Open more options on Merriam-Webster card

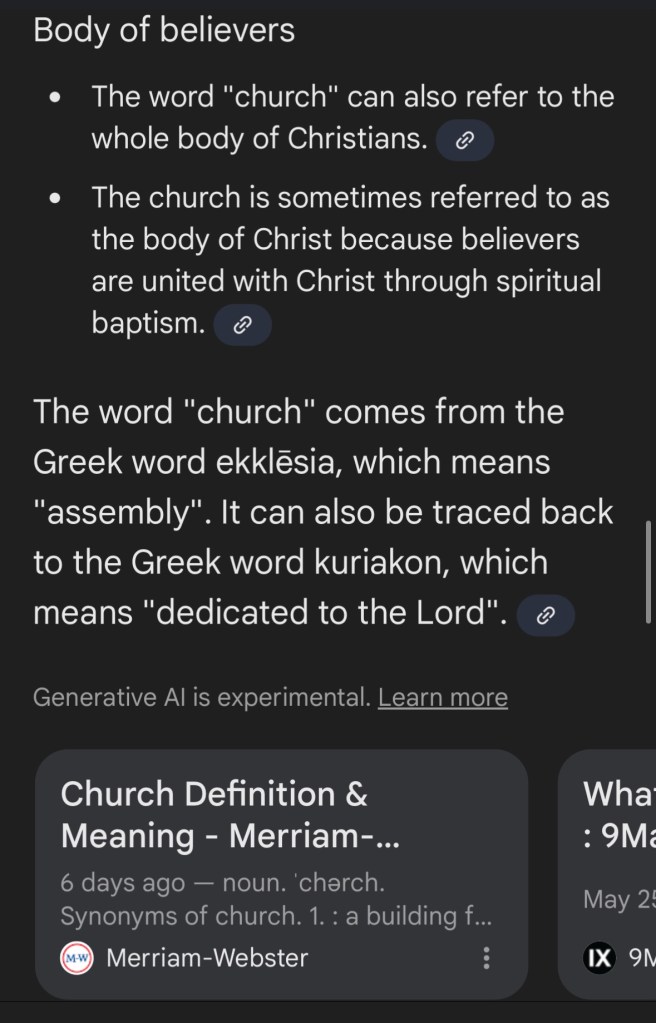[486, 958]
